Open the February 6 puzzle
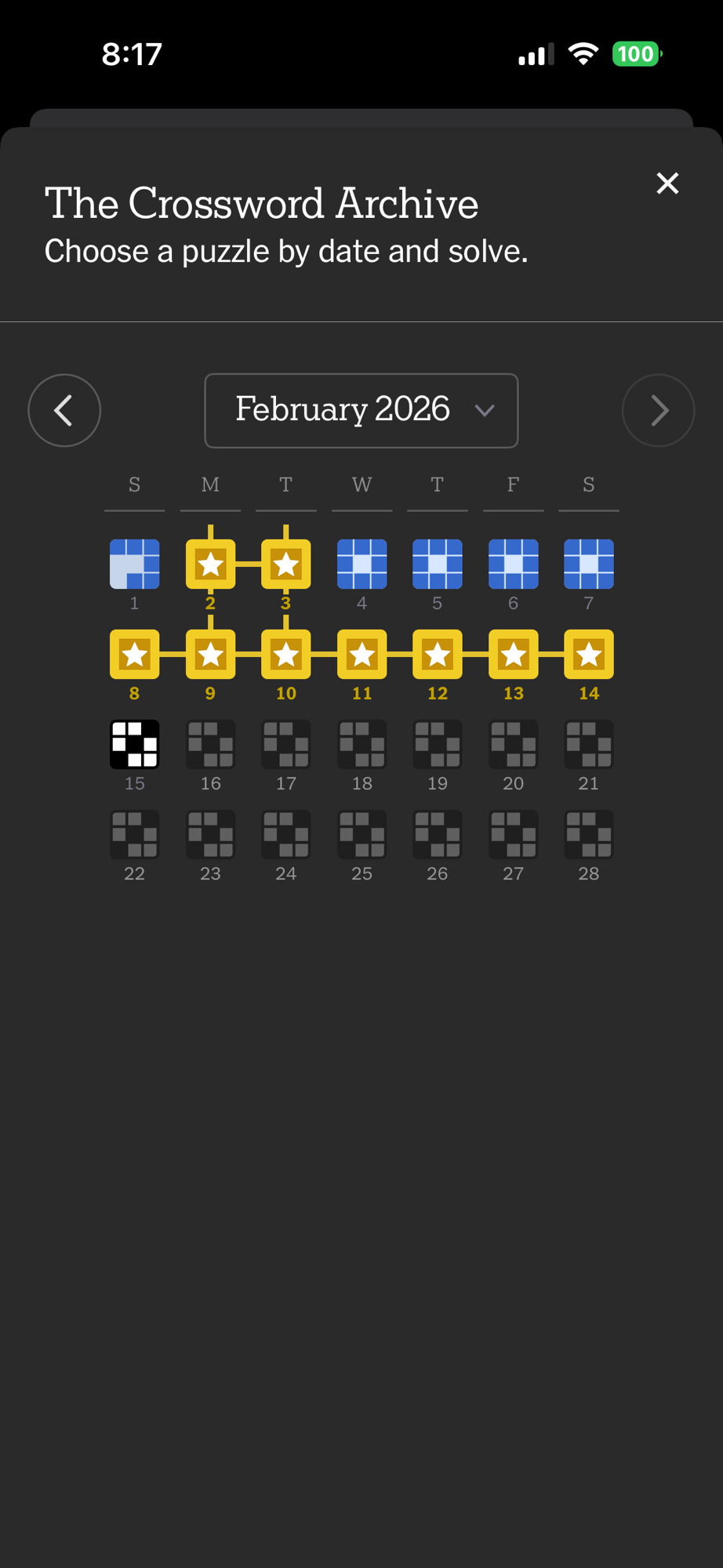The width and height of the screenshot is (723, 1568). (x=513, y=564)
